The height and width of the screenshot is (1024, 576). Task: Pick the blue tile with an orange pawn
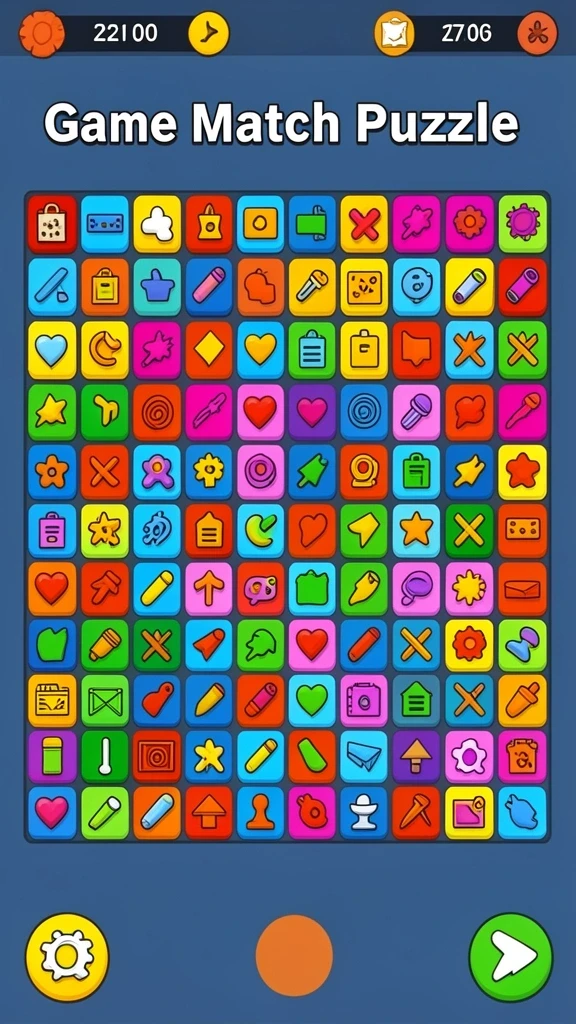[261, 813]
